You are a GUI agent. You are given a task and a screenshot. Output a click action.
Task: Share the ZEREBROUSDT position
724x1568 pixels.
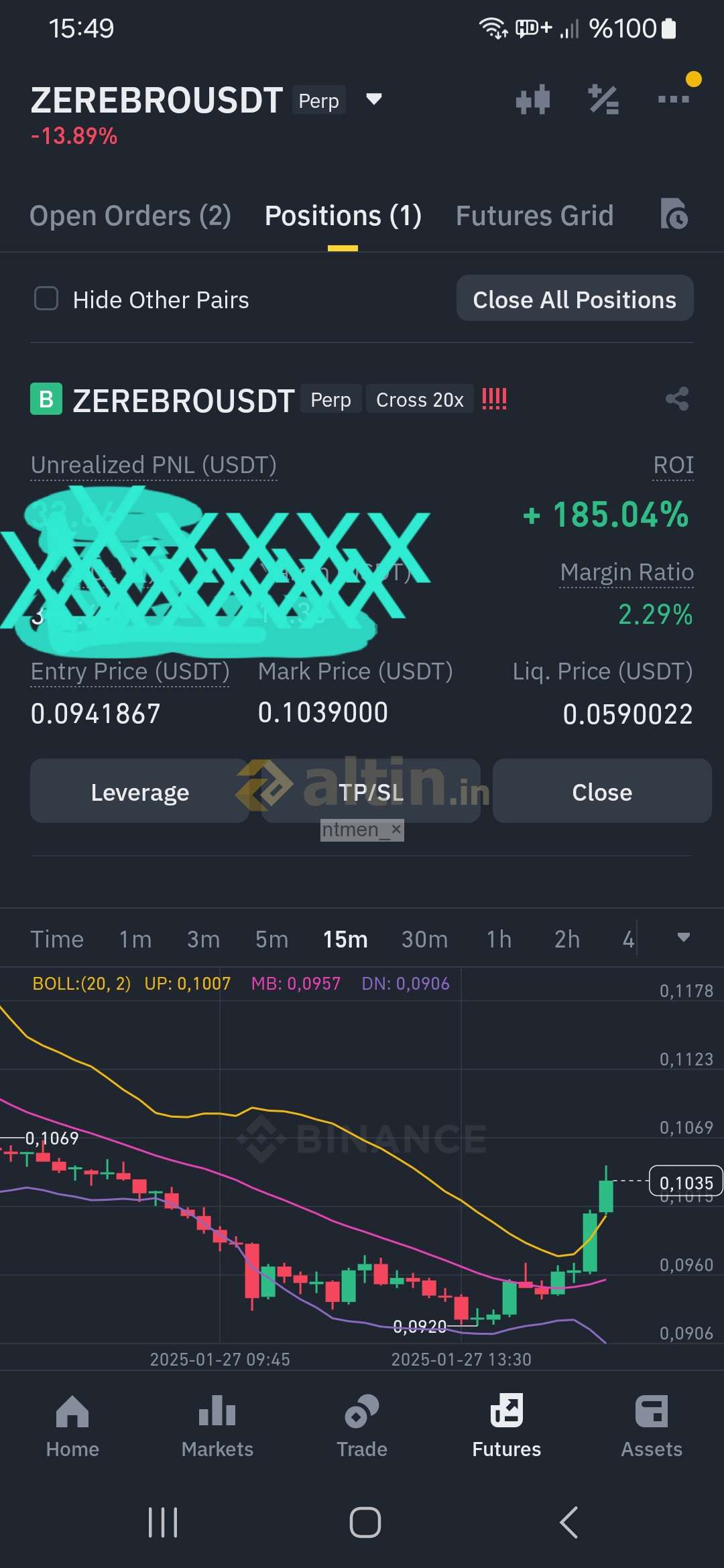(677, 399)
